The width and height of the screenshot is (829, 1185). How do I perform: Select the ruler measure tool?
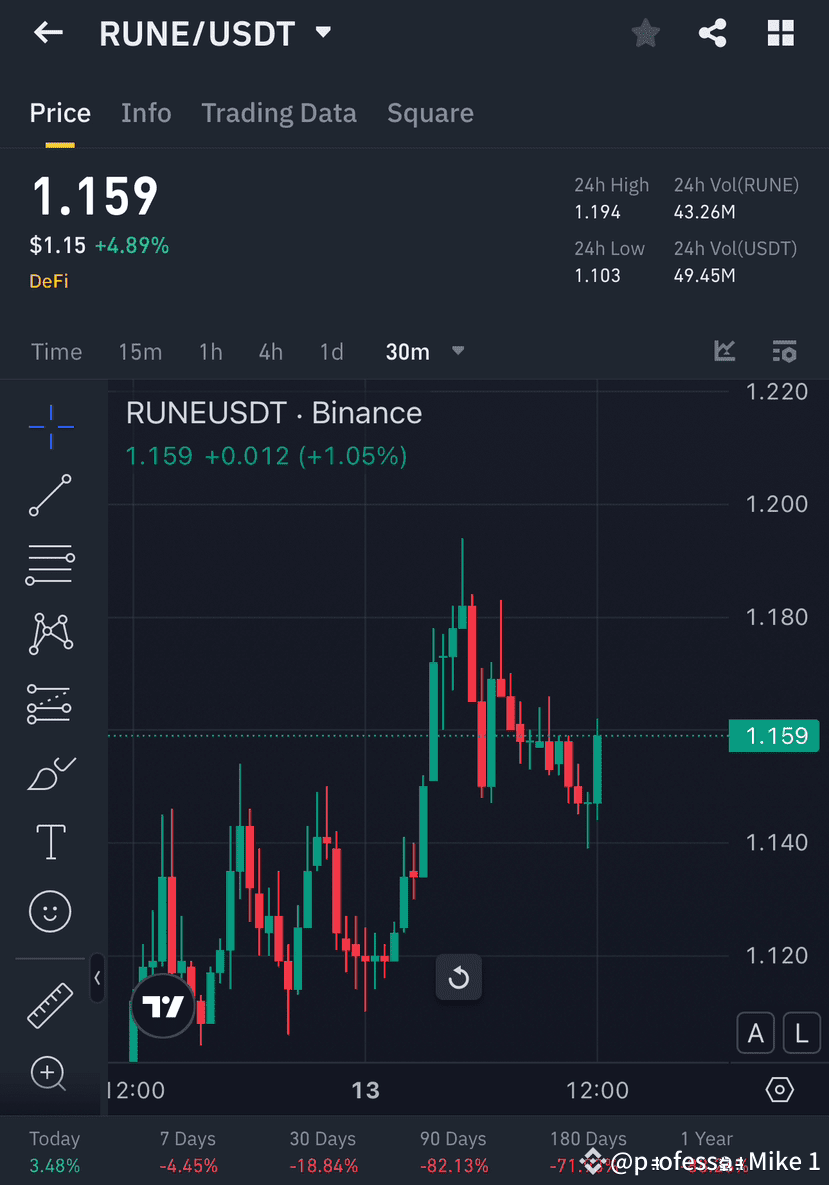coord(50,1005)
